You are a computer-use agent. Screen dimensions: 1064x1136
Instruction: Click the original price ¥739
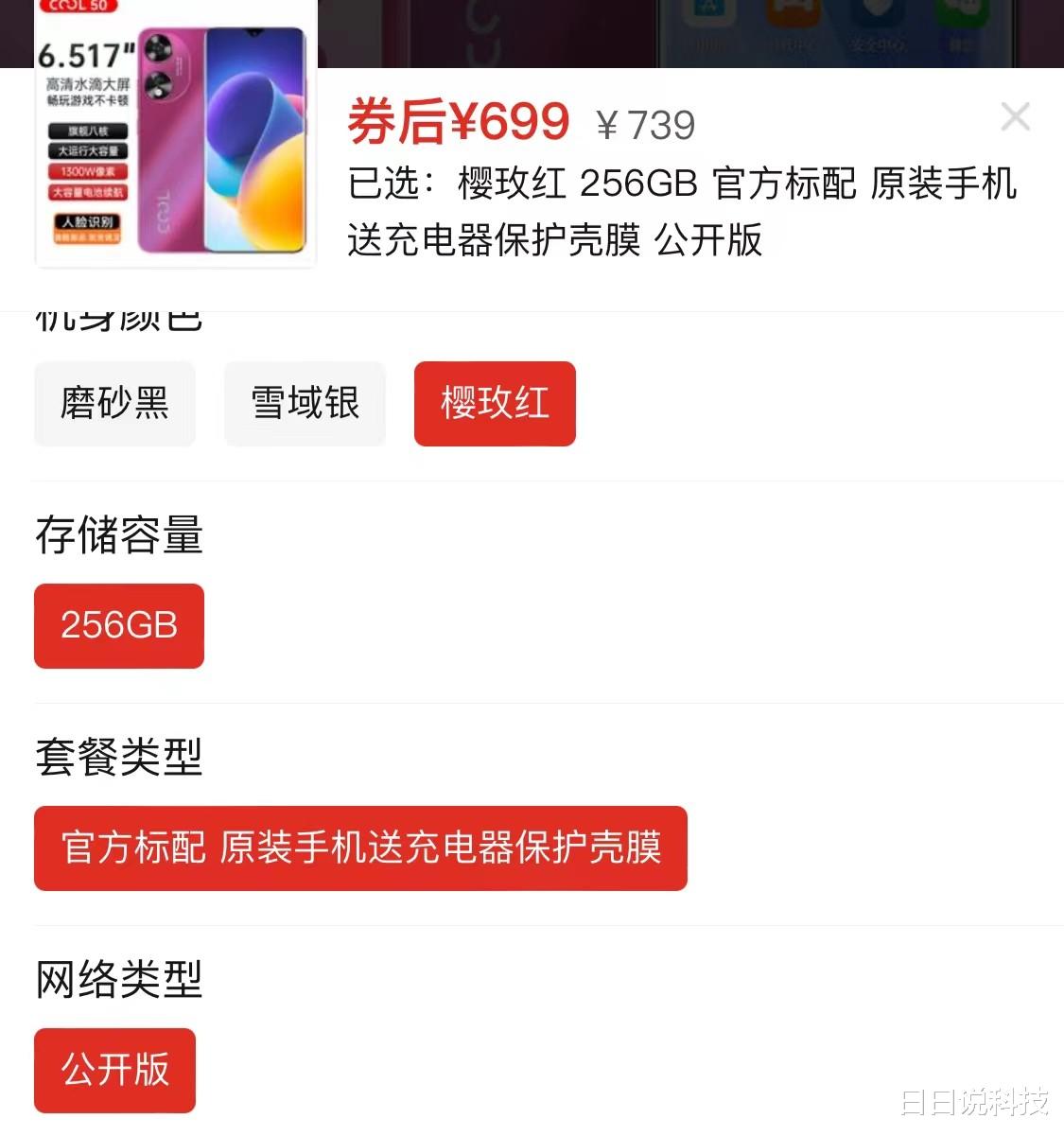[x=644, y=124]
